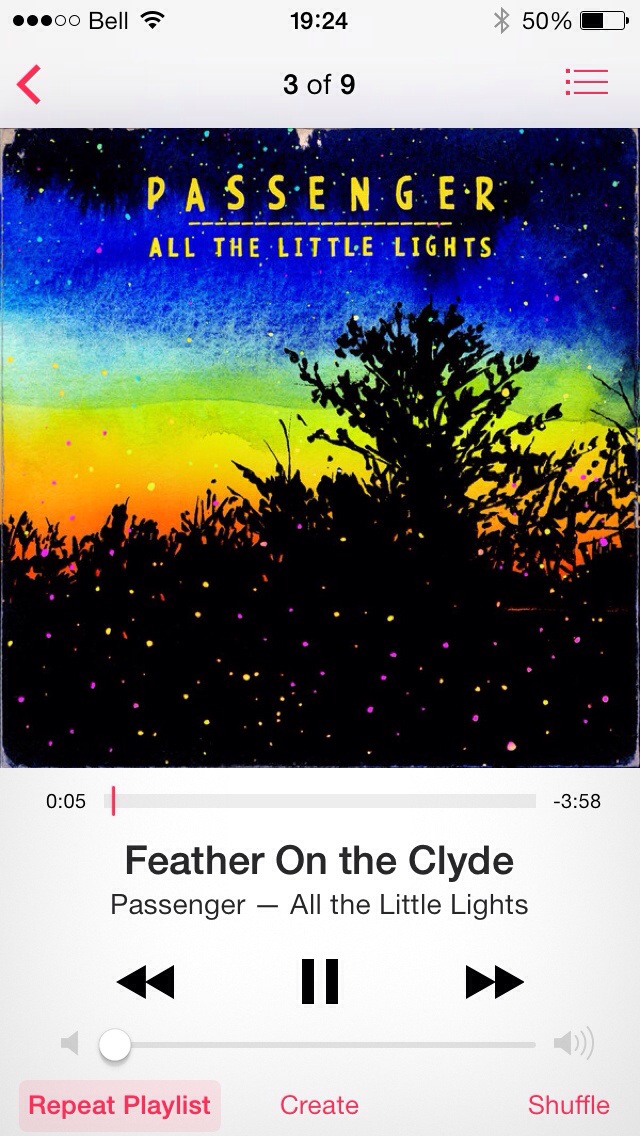Enable Shuffle playback
Viewport: 640px width, 1136px height.
tap(568, 1105)
